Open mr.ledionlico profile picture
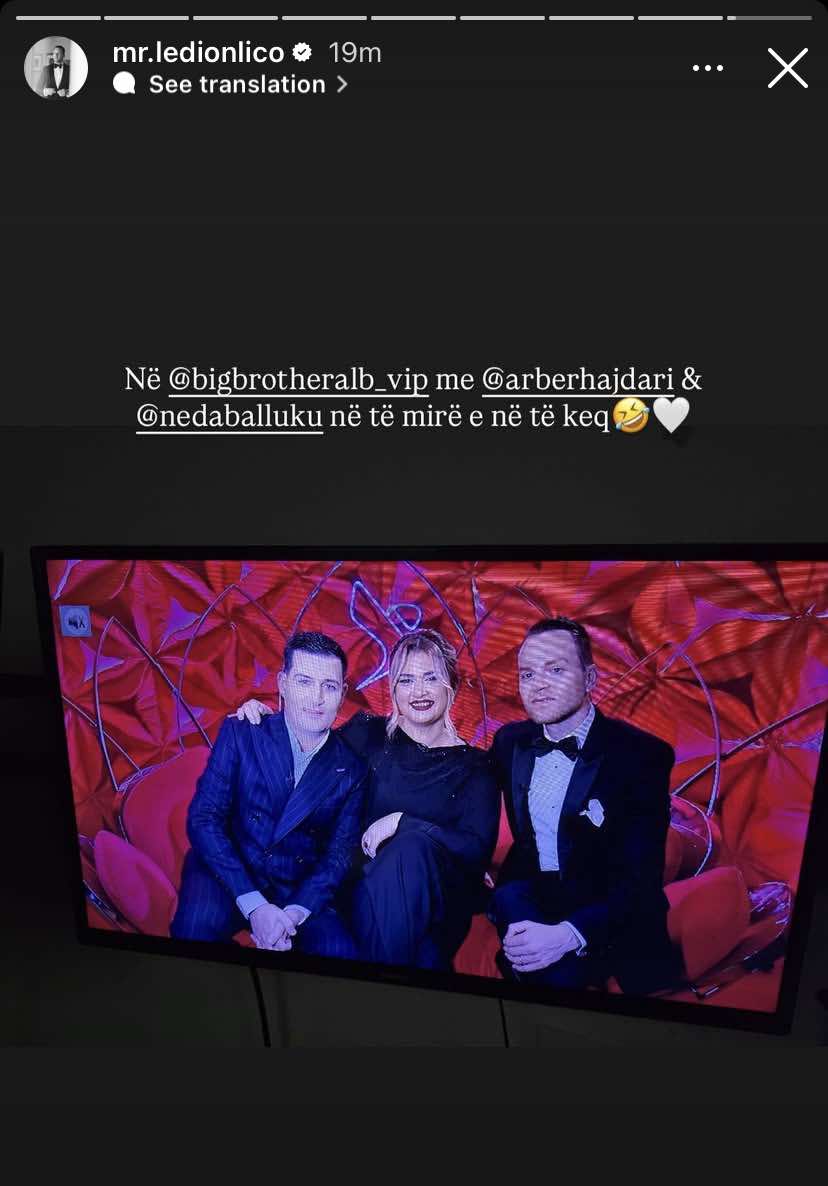Image resolution: width=828 pixels, height=1186 pixels. (x=56, y=68)
